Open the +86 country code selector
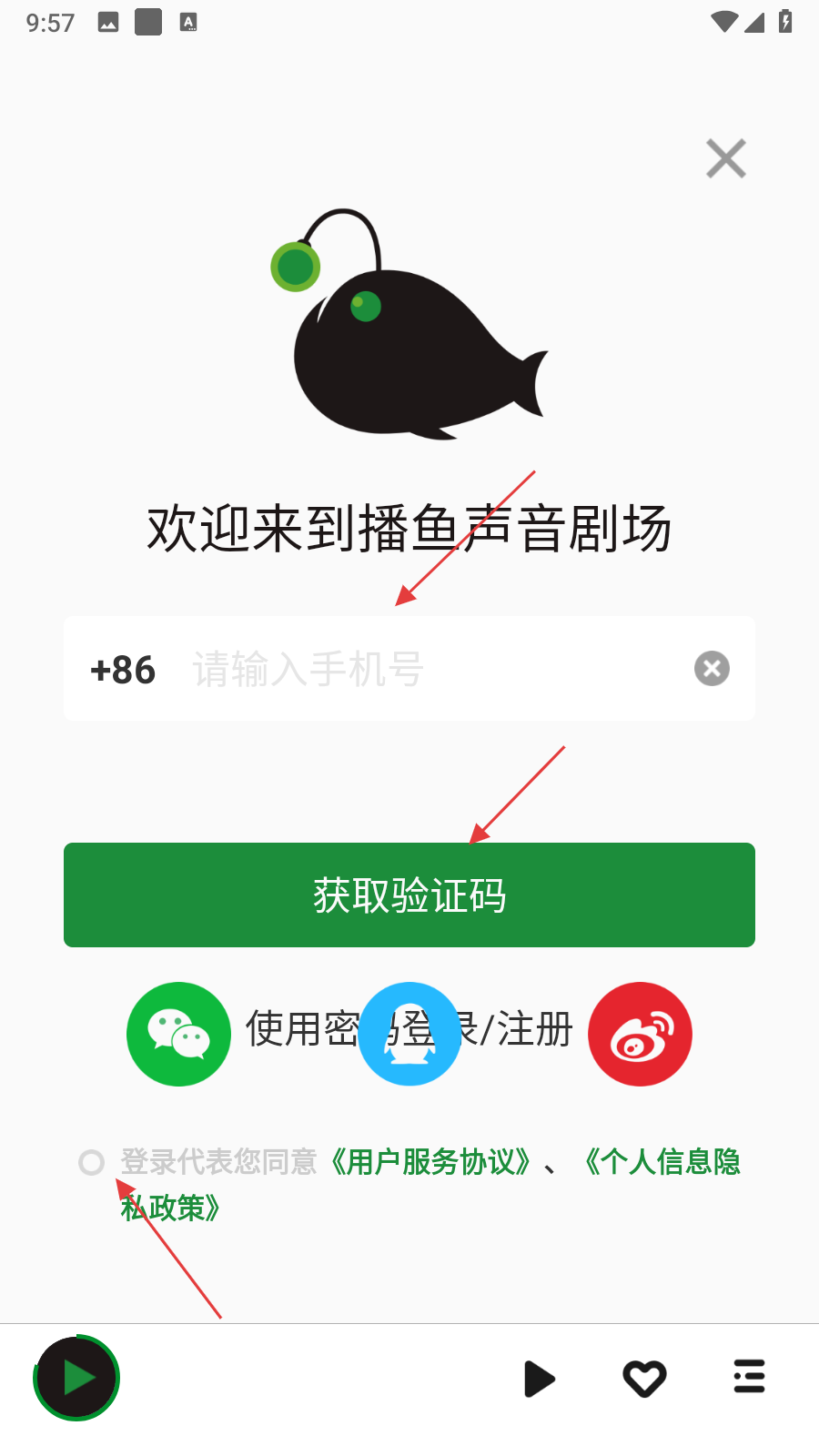 [123, 670]
